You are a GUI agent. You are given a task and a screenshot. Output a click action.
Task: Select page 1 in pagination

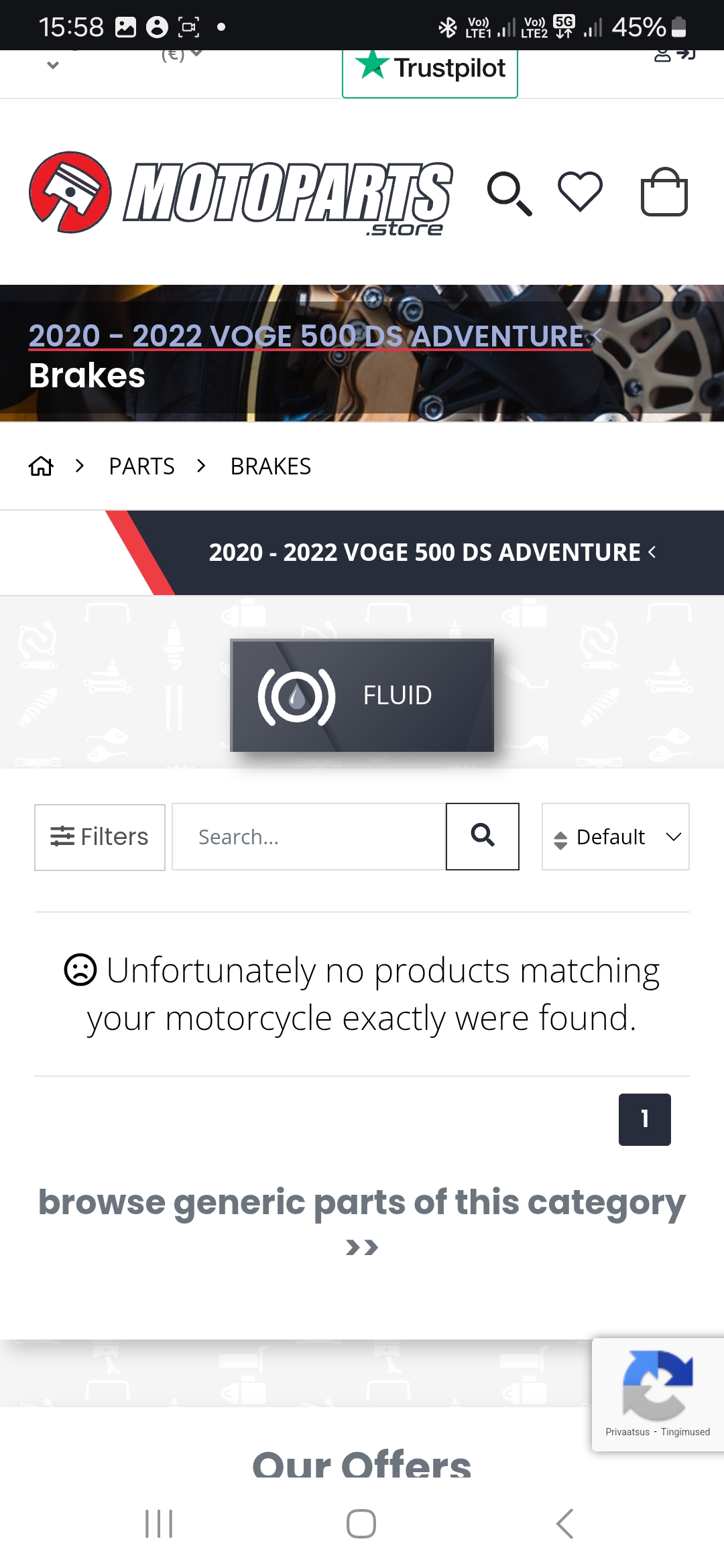coord(644,1119)
